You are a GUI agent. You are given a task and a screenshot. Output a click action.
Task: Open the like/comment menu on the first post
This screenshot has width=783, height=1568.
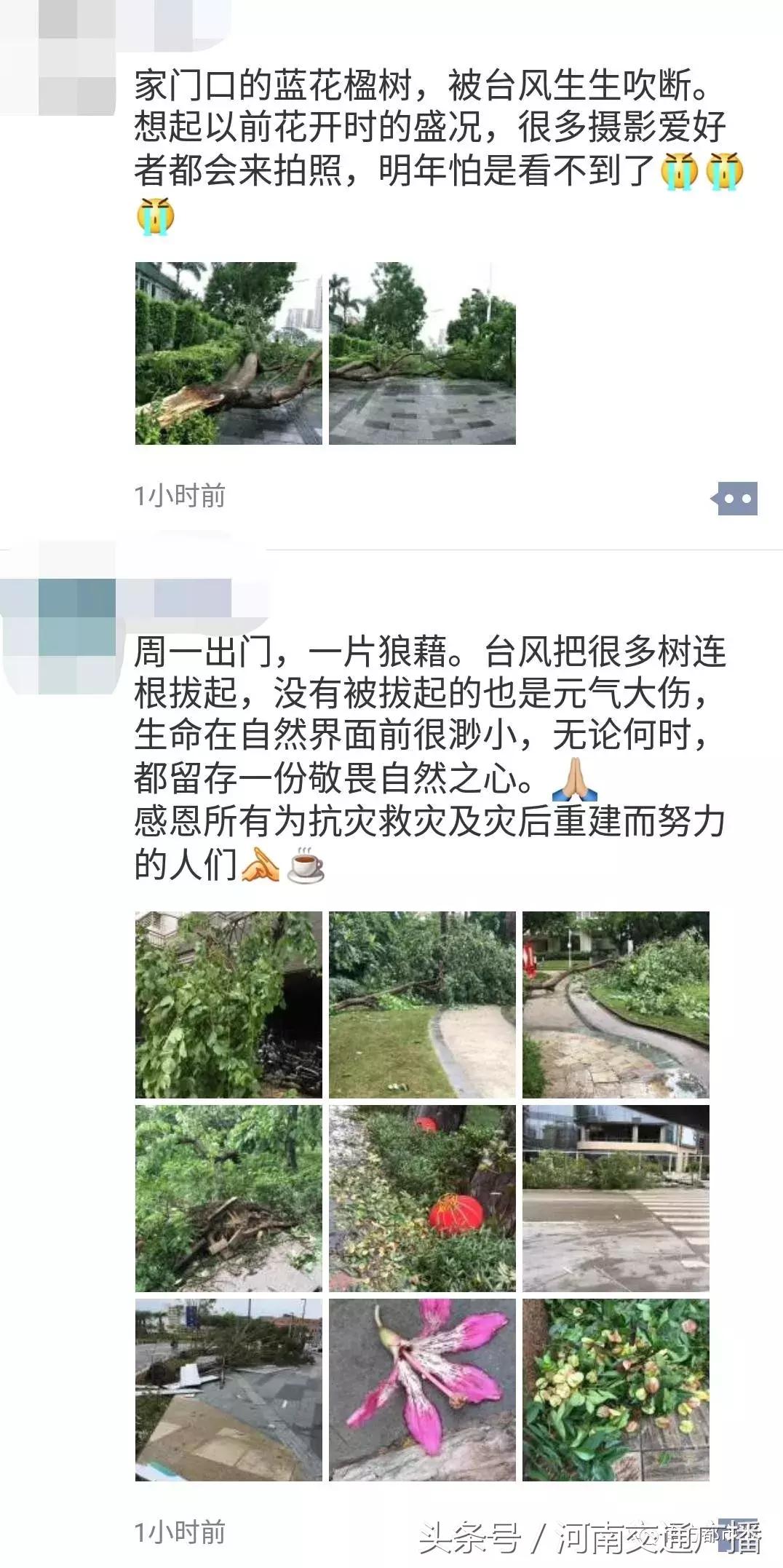click(x=735, y=499)
